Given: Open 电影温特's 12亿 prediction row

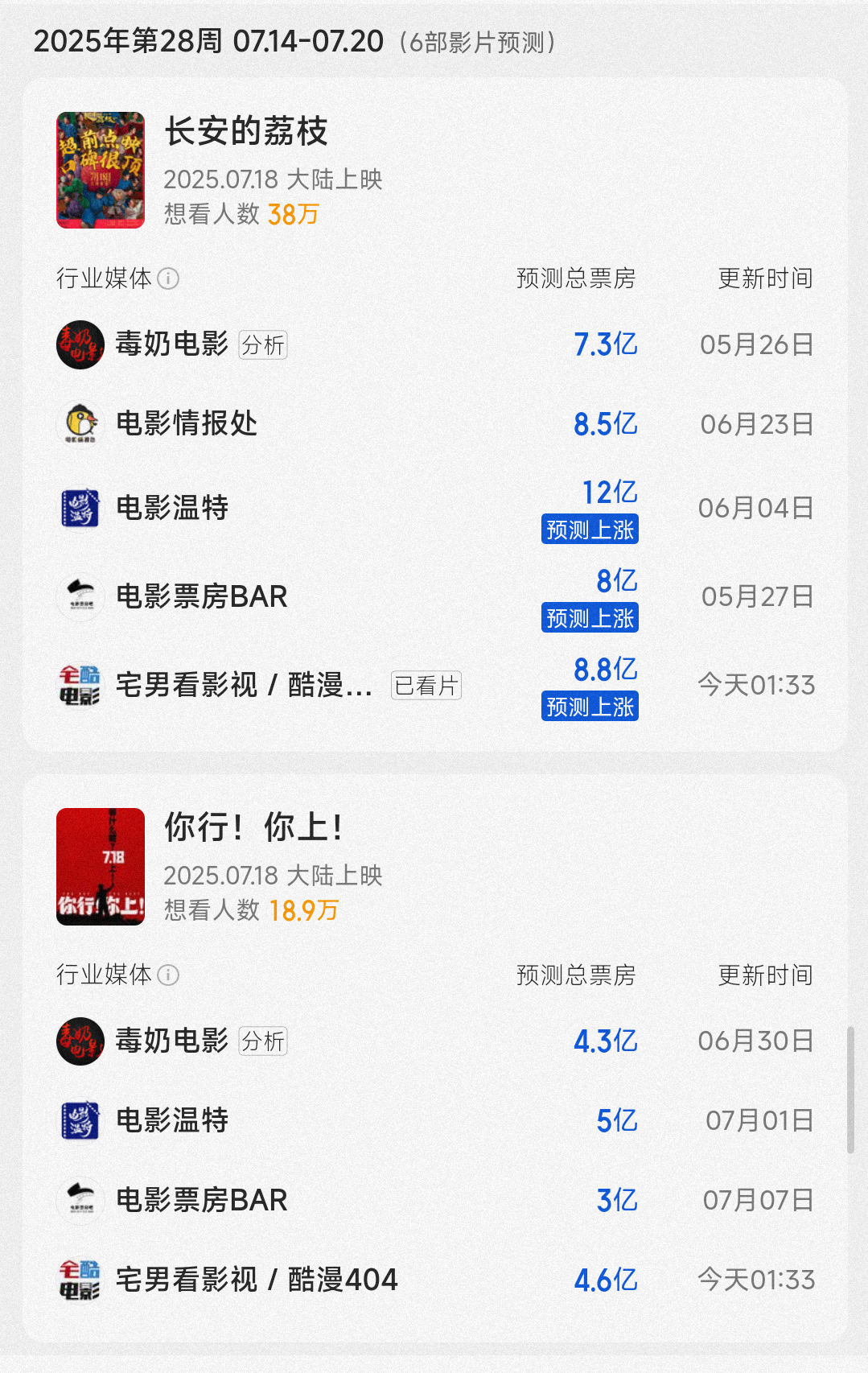Looking at the screenshot, I should (x=434, y=509).
